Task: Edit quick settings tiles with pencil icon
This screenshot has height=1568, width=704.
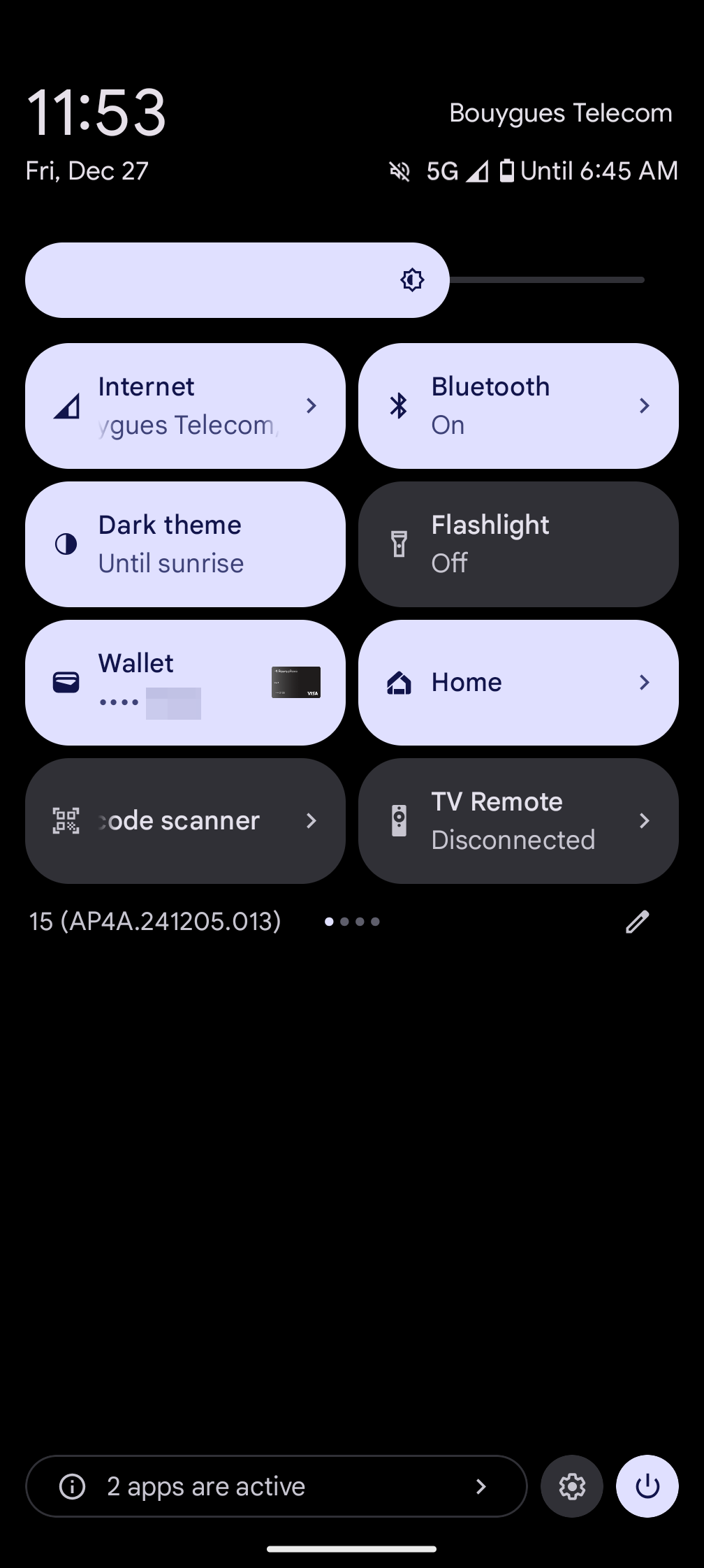Action: point(637,922)
